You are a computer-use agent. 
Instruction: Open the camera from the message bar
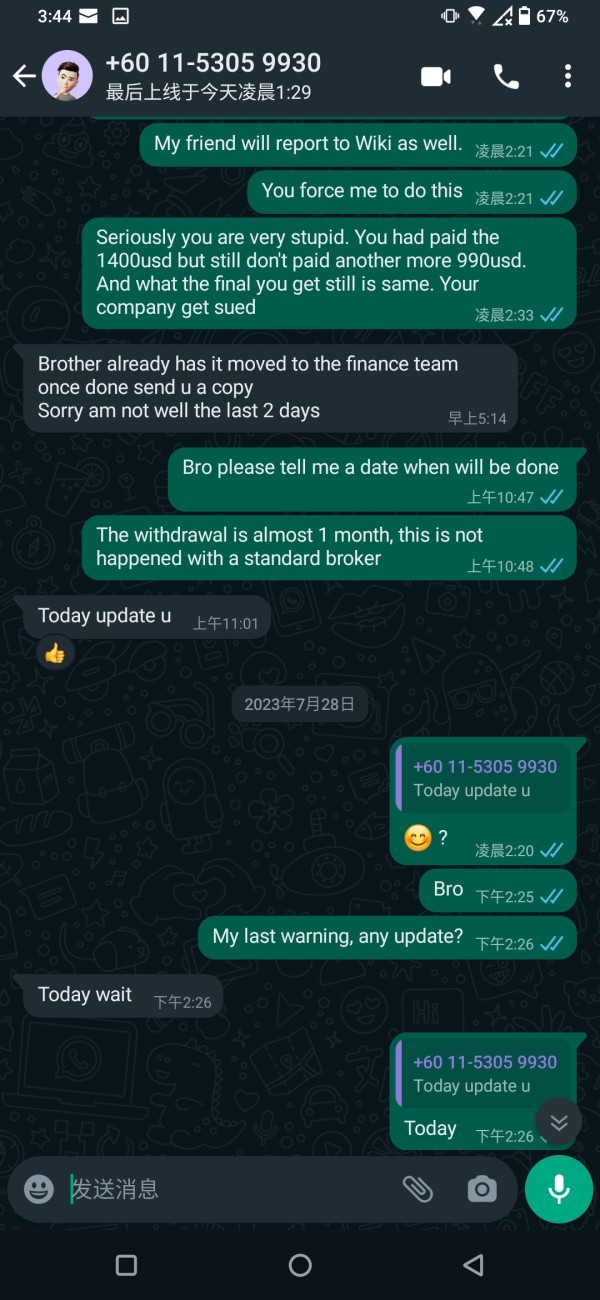pos(481,1189)
